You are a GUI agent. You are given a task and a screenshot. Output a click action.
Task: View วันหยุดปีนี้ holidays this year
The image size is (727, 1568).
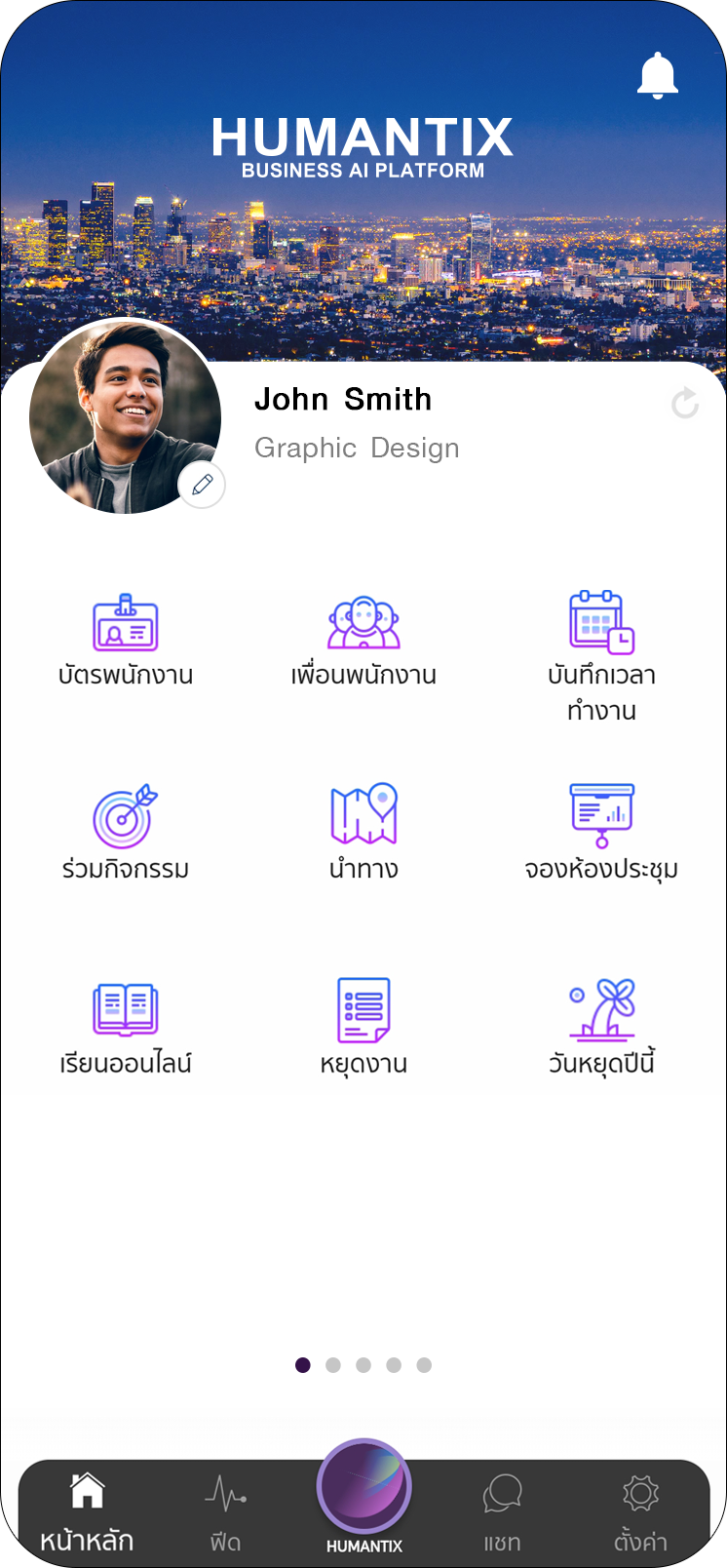pos(601,1027)
